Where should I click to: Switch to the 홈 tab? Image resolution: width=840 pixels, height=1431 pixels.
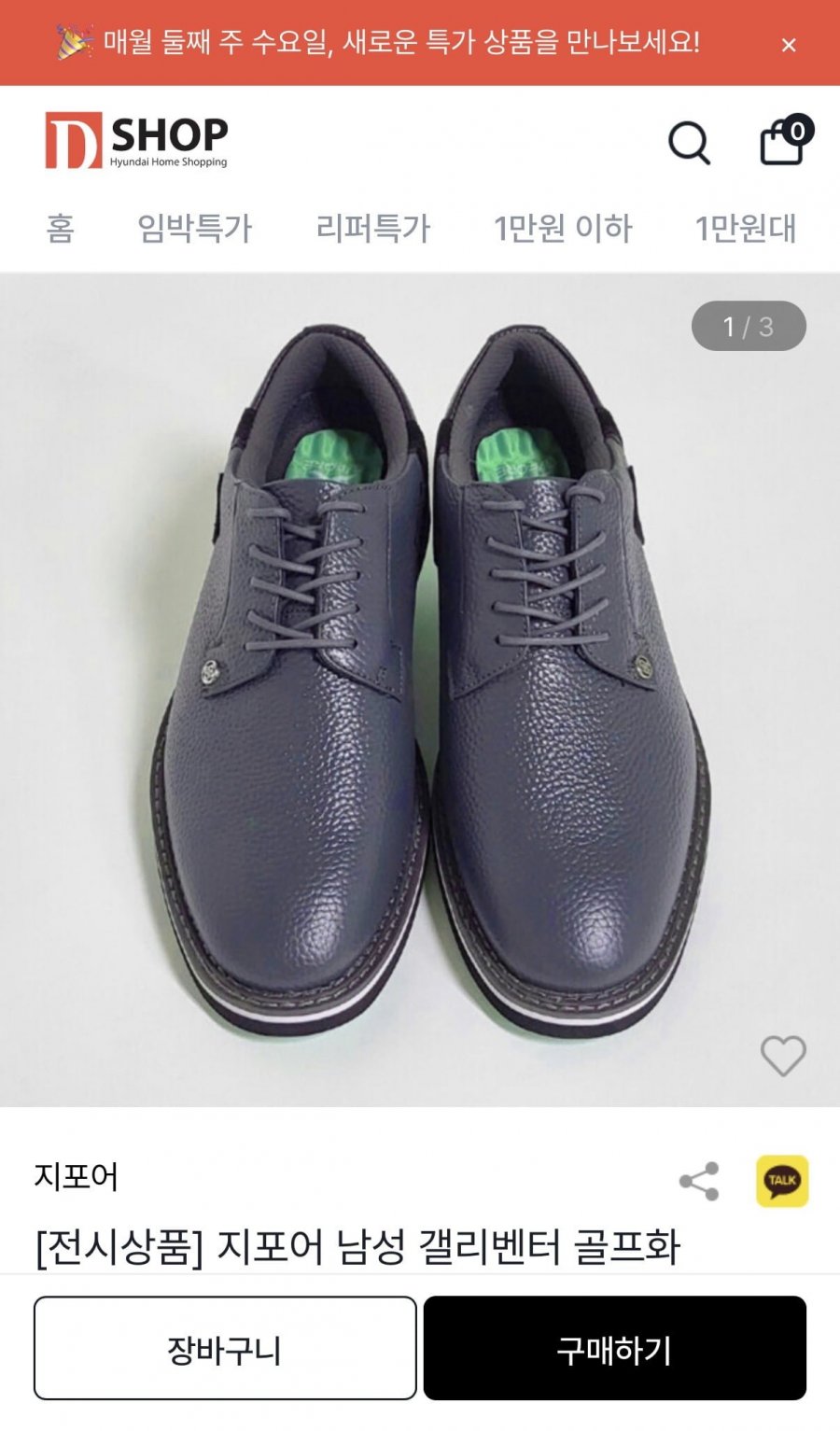61,228
